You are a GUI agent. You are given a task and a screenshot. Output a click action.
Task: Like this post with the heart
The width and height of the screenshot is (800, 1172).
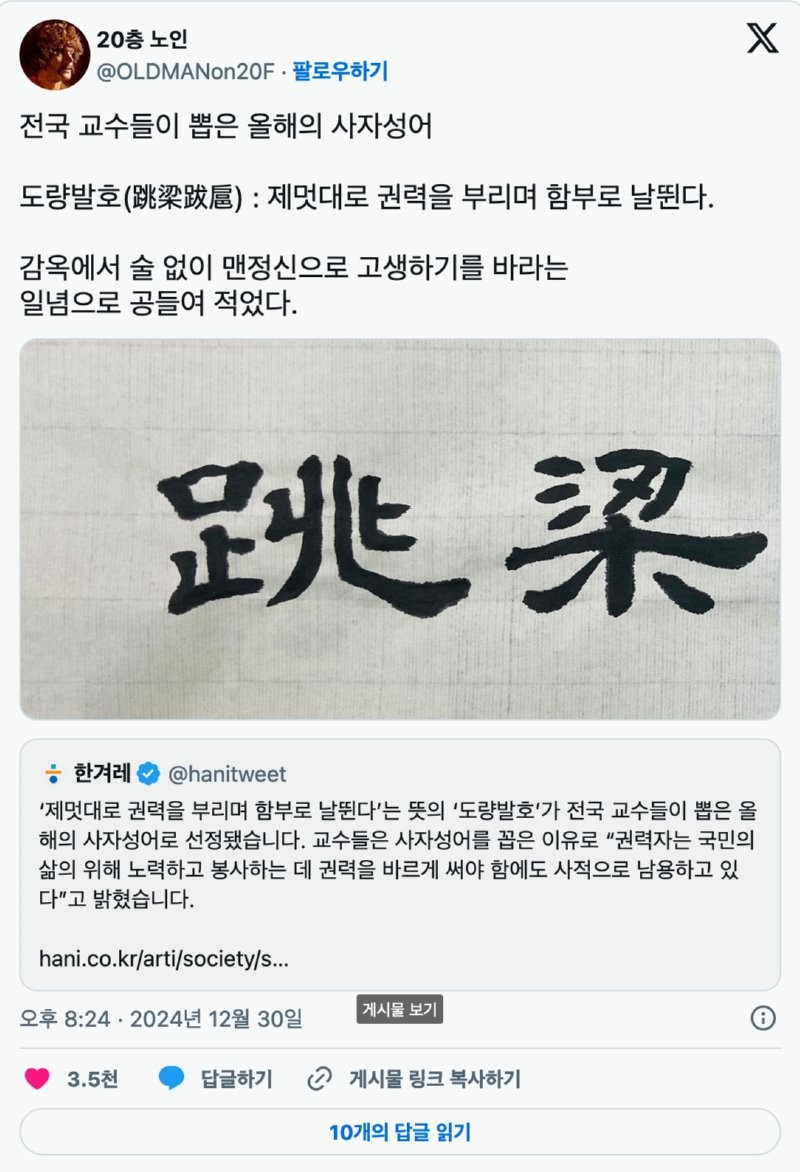click(x=38, y=1079)
